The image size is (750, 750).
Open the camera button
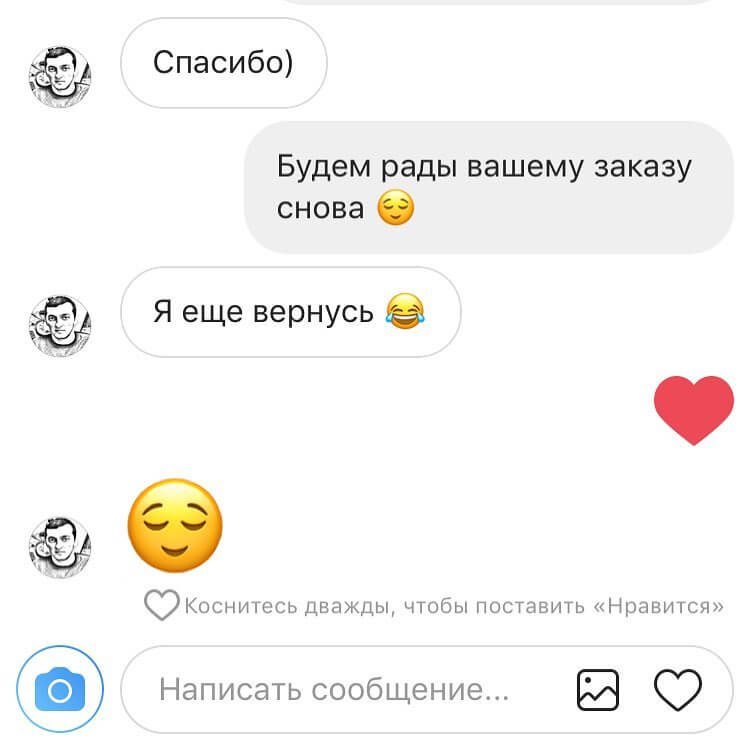tap(60, 690)
